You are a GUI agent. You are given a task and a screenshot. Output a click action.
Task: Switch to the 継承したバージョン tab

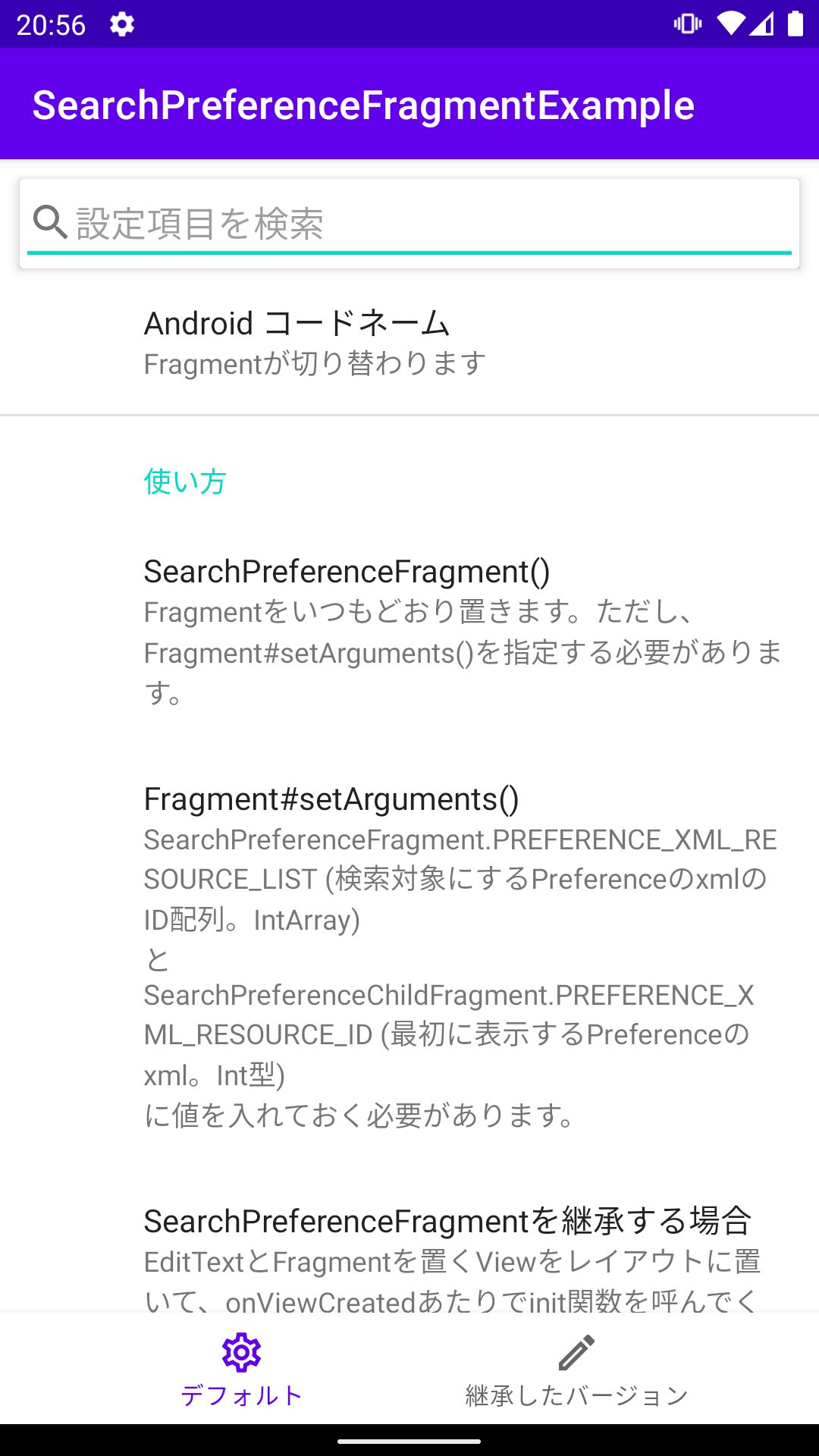(576, 1370)
